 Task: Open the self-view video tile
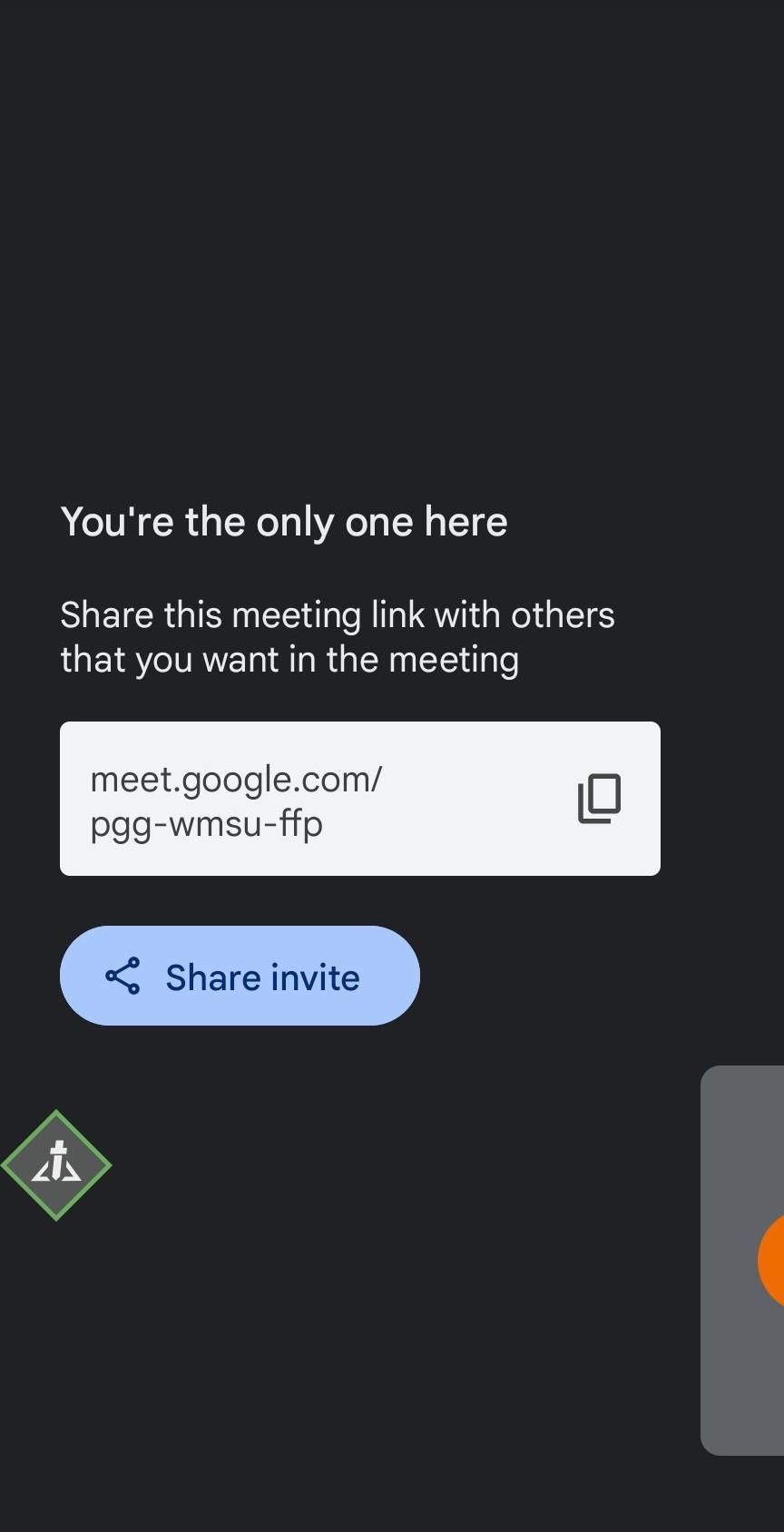744,1260
